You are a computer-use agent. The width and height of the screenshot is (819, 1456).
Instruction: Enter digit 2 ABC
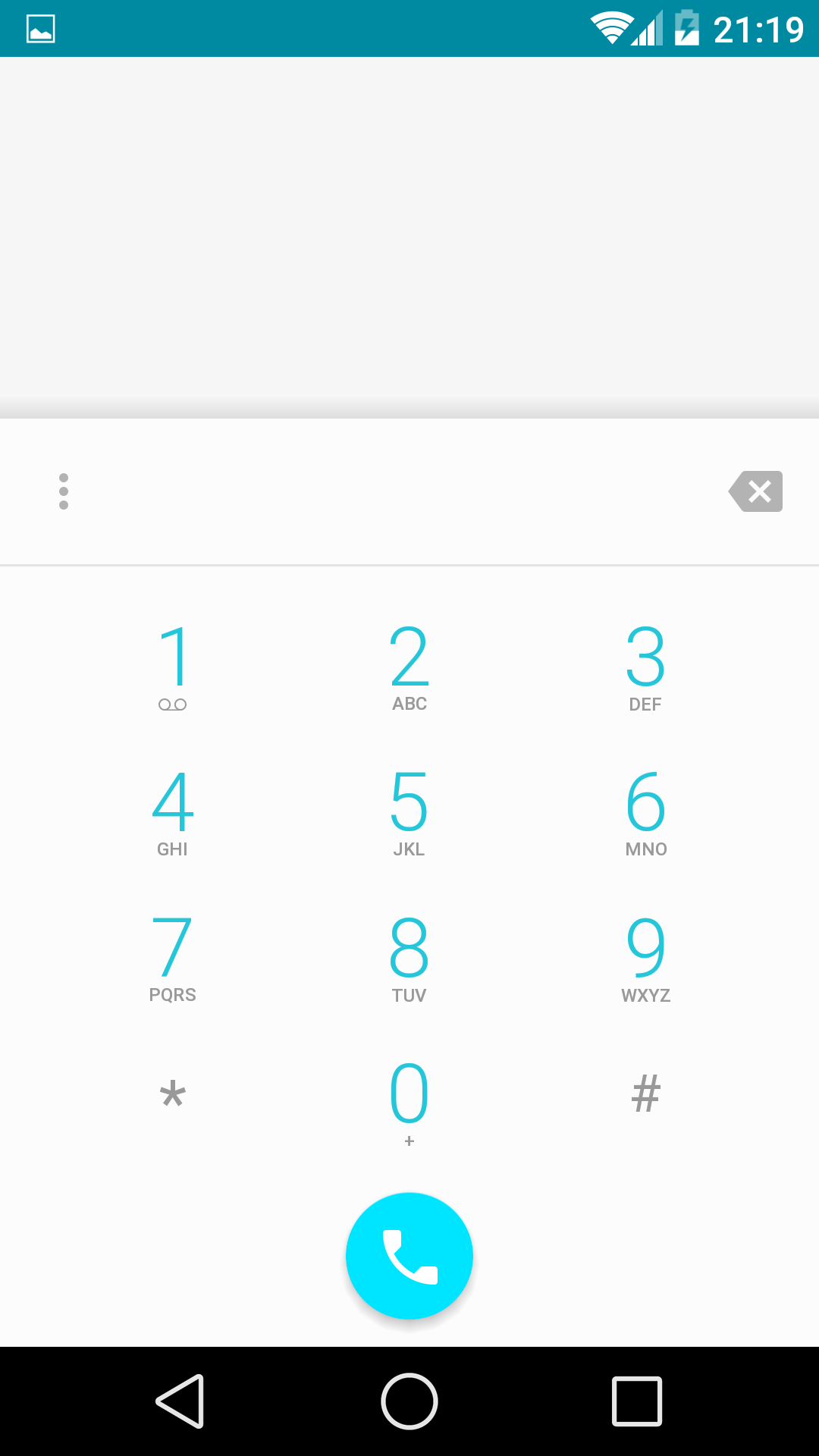tap(409, 666)
